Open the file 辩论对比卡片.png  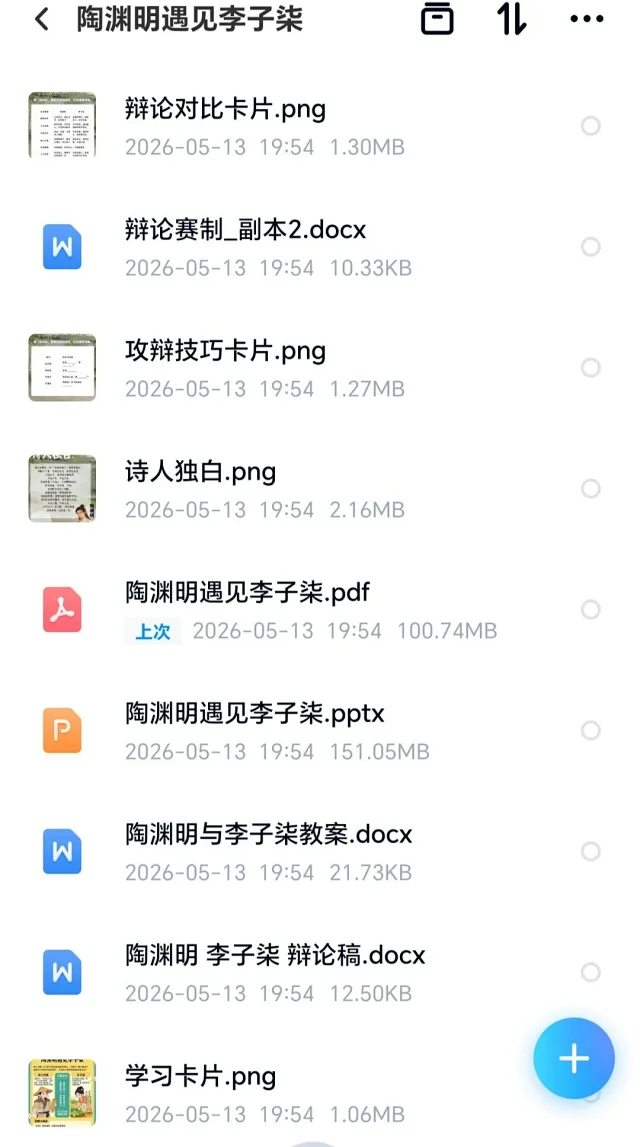[x=320, y=126]
